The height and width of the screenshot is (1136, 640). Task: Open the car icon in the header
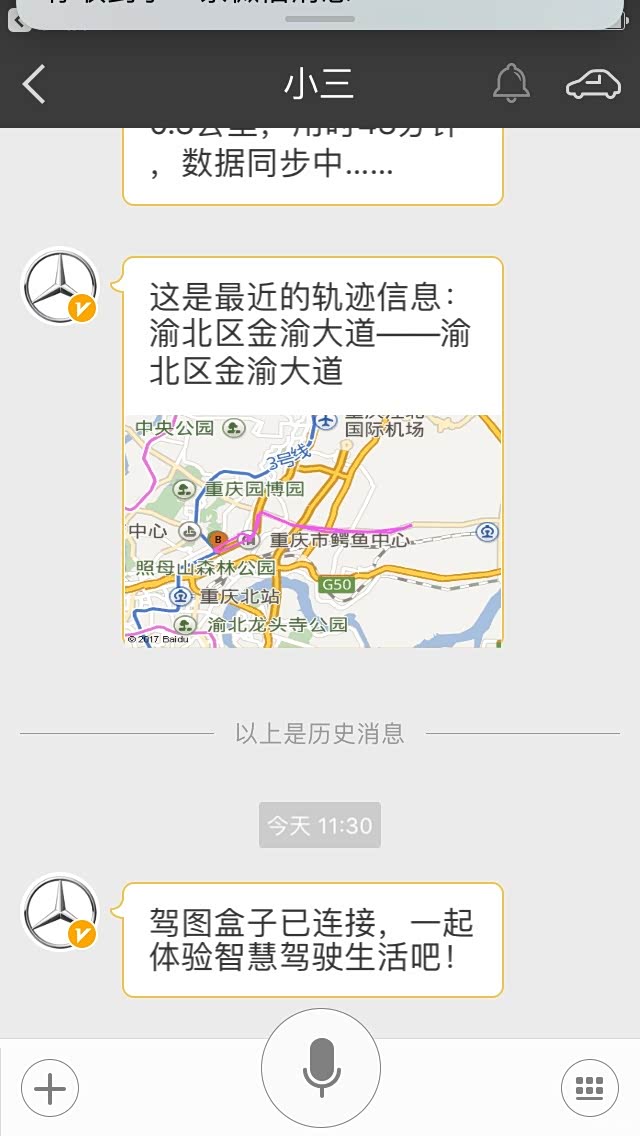click(x=594, y=83)
